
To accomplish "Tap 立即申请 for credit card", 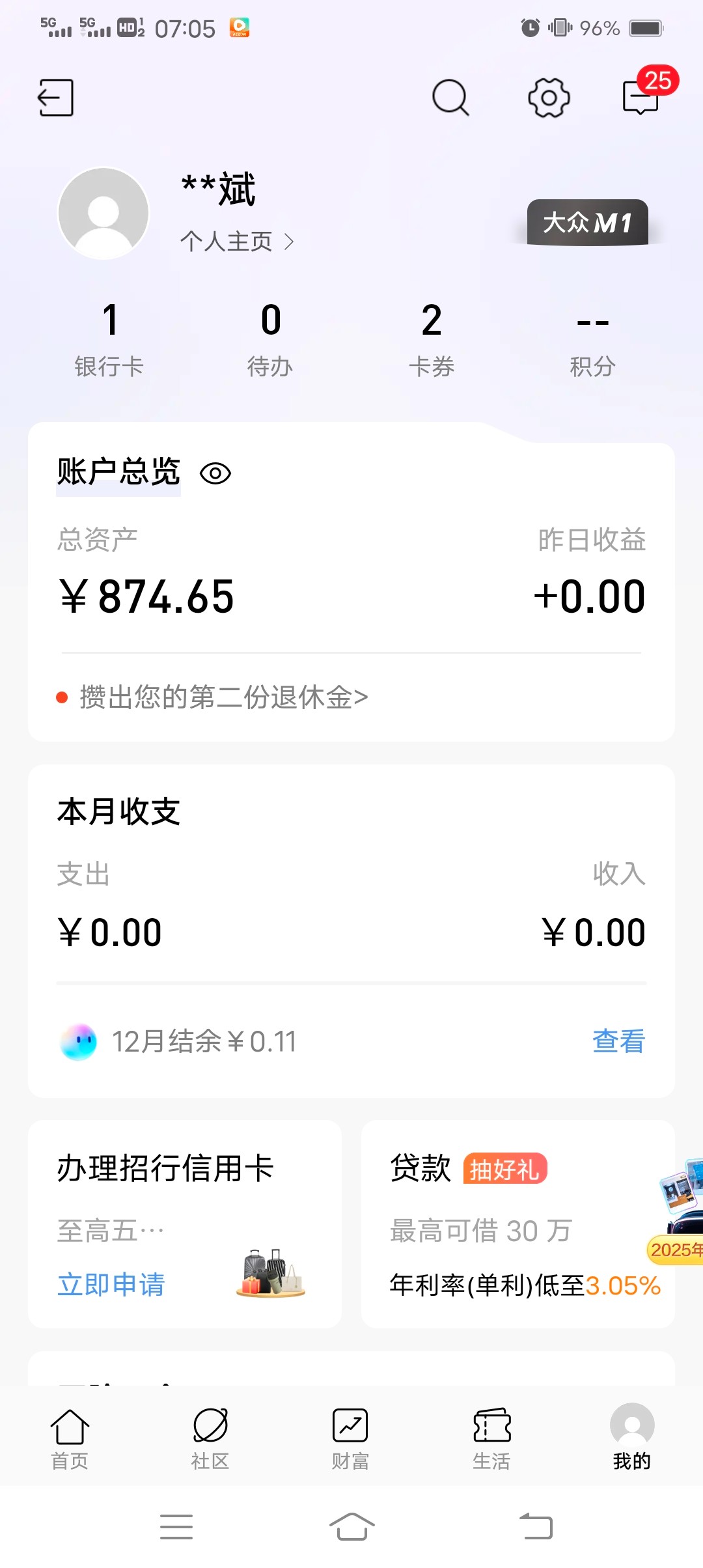I will (x=111, y=1285).
